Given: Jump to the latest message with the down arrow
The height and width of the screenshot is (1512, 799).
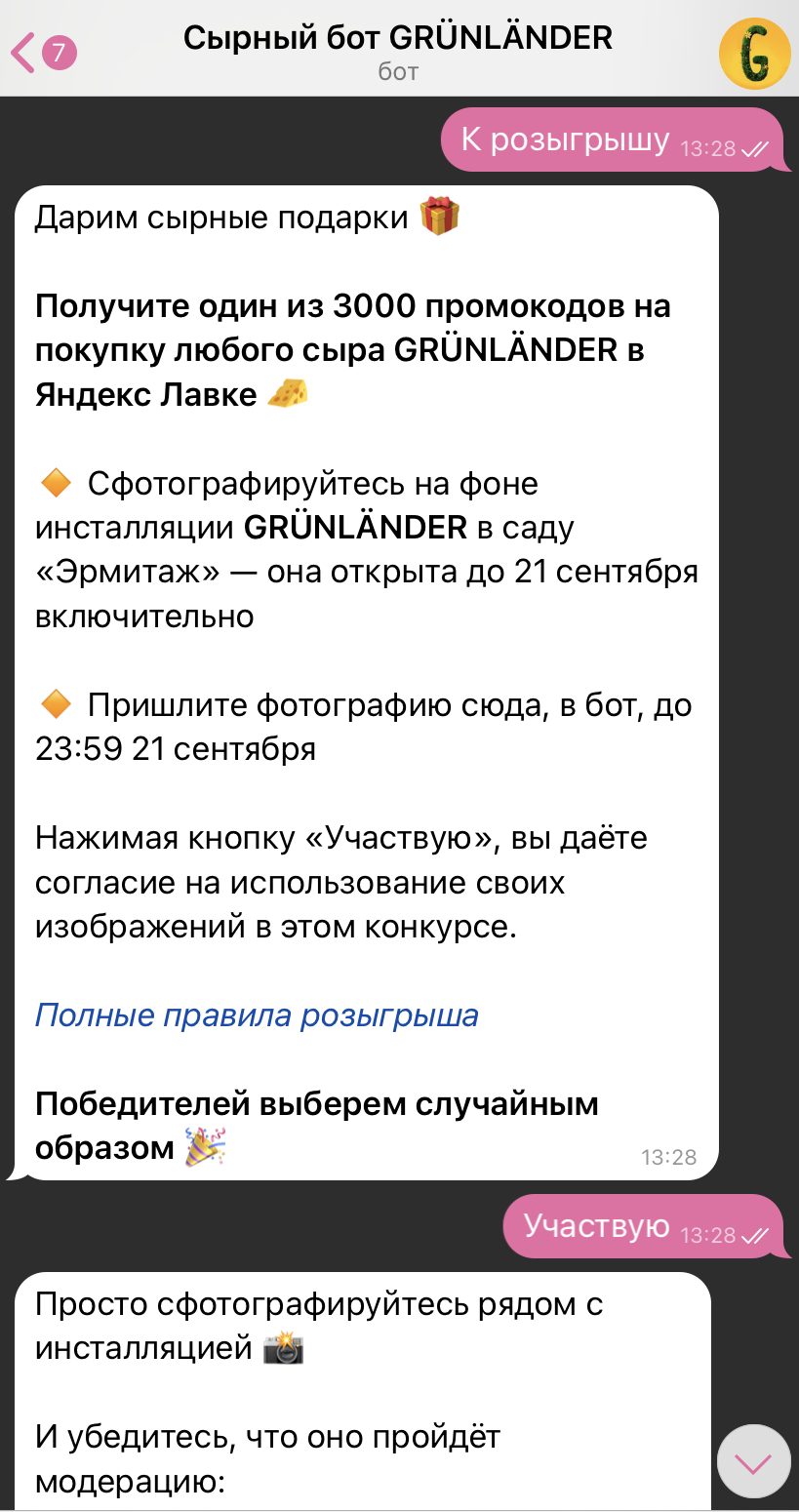Looking at the screenshot, I should [x=752, y=1461].
